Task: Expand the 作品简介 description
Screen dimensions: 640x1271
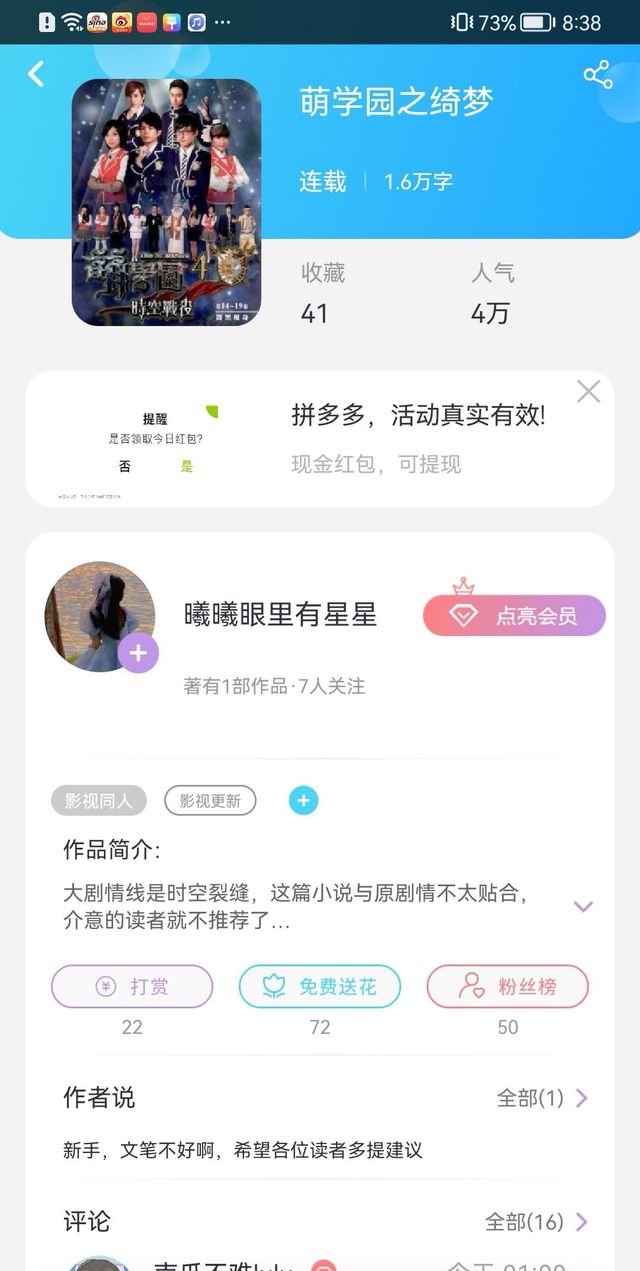Action: click(583, 907)
